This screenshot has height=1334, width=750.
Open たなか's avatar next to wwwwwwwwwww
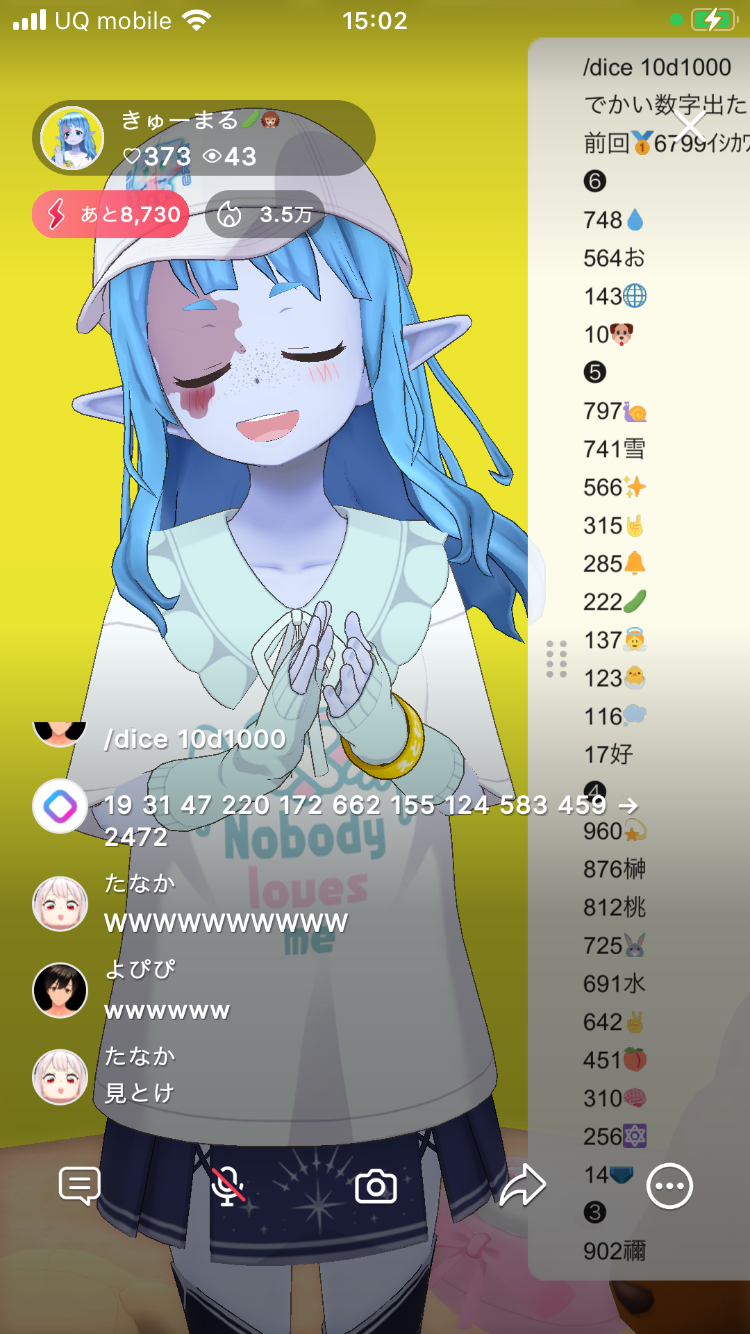click(x=60, y=904)
